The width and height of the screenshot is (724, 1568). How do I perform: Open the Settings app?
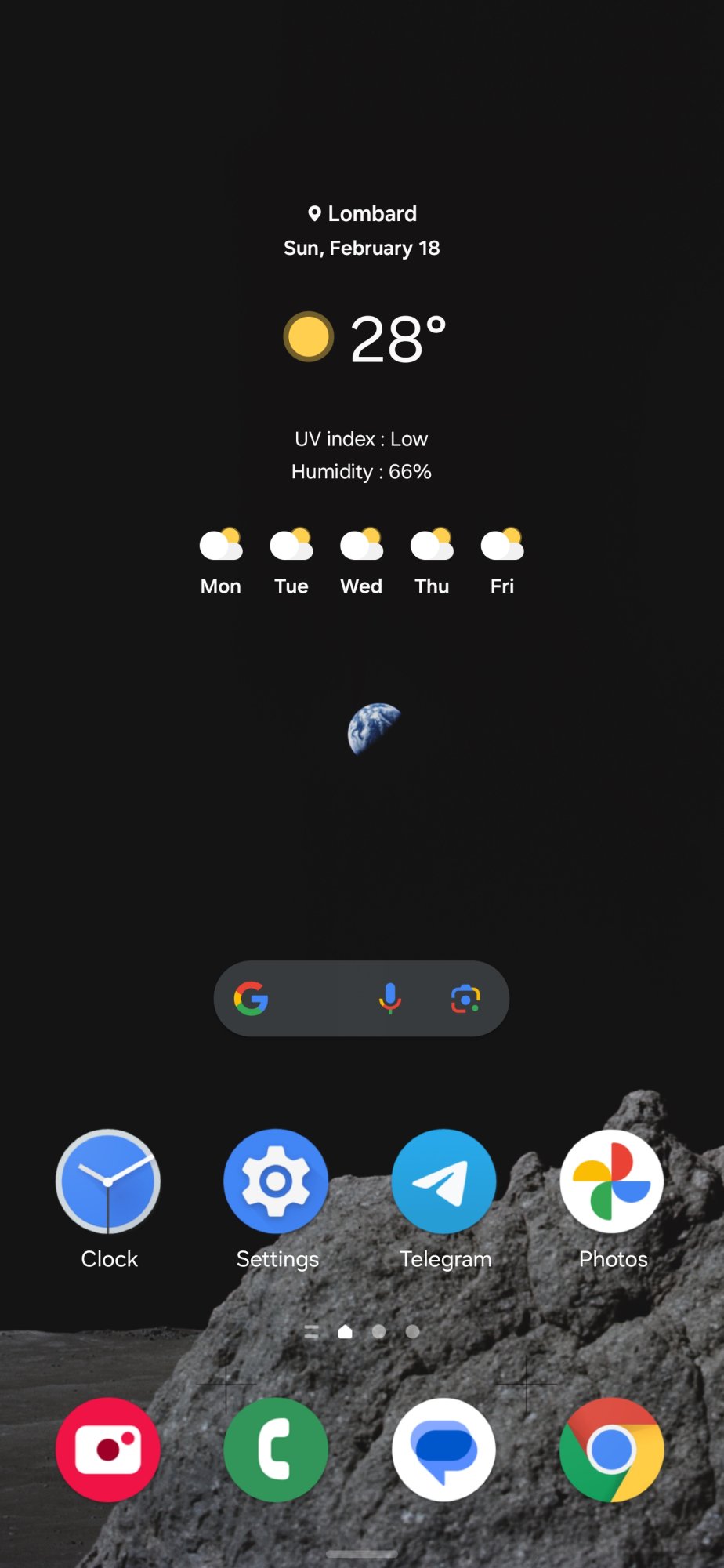(x=276, y=1181)
